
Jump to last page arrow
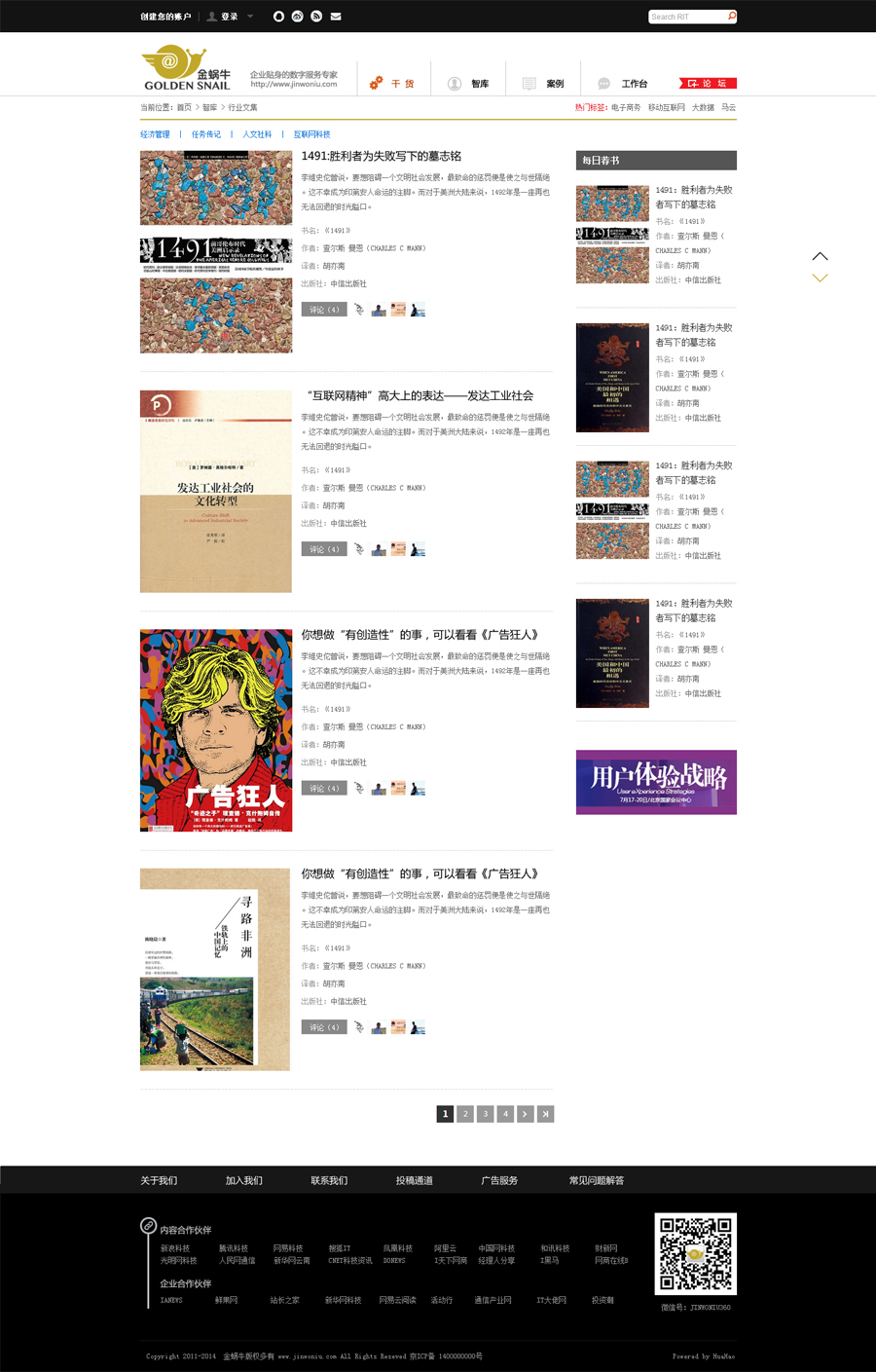coord(545,1114)
